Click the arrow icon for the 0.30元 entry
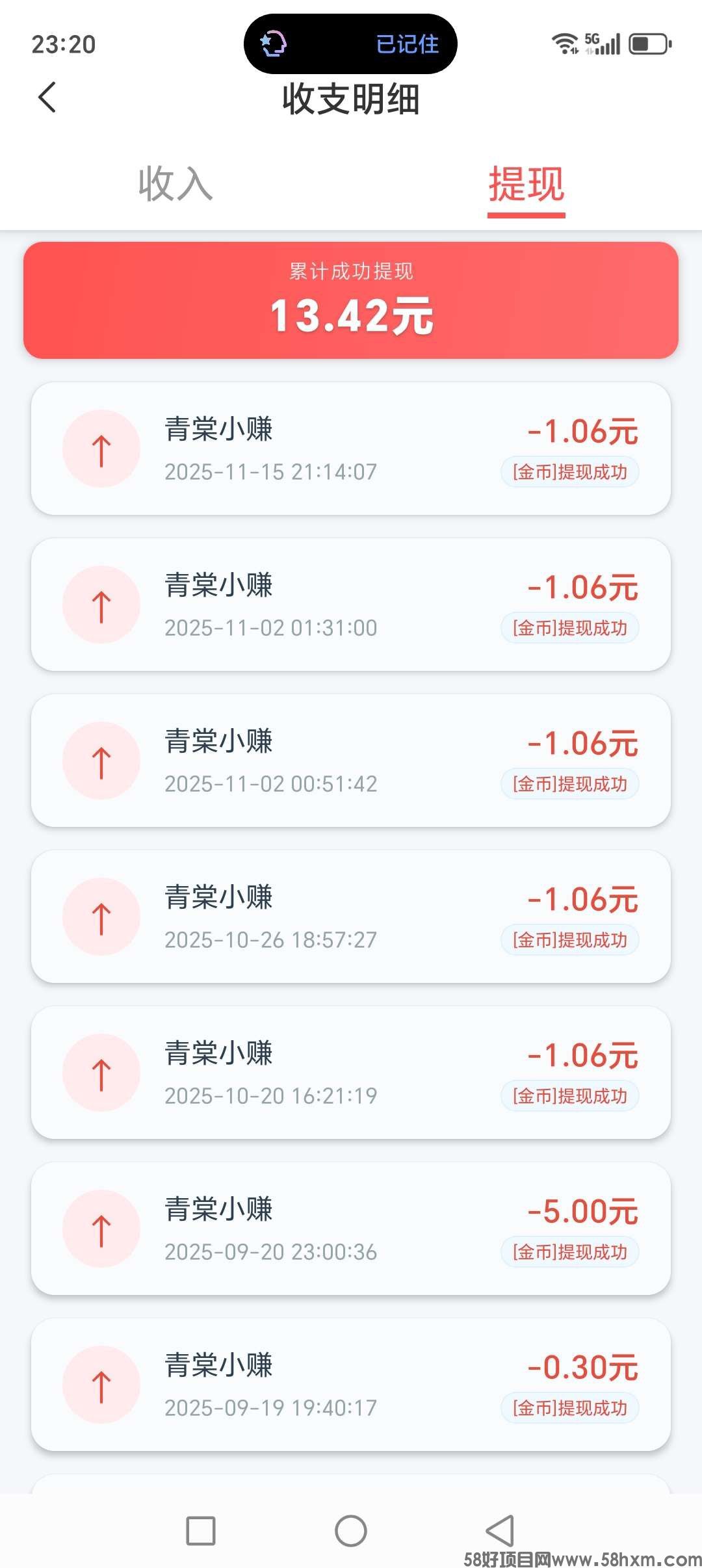 tap(101, 1385)
